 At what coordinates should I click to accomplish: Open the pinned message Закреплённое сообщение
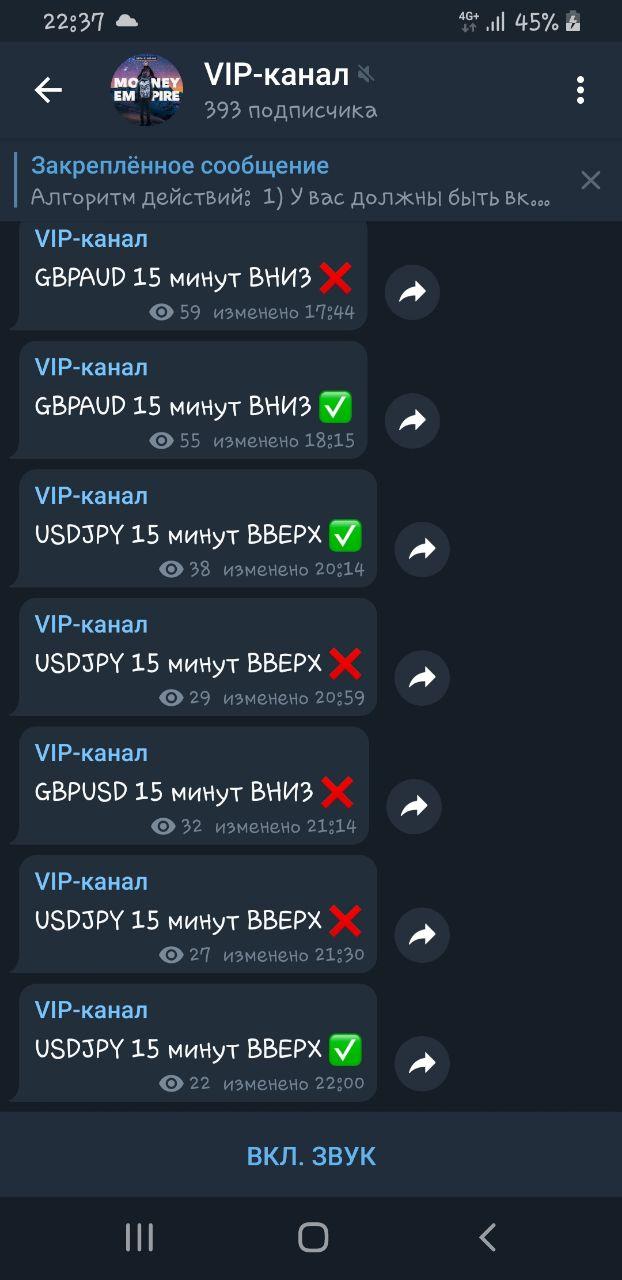click(290, 181)
